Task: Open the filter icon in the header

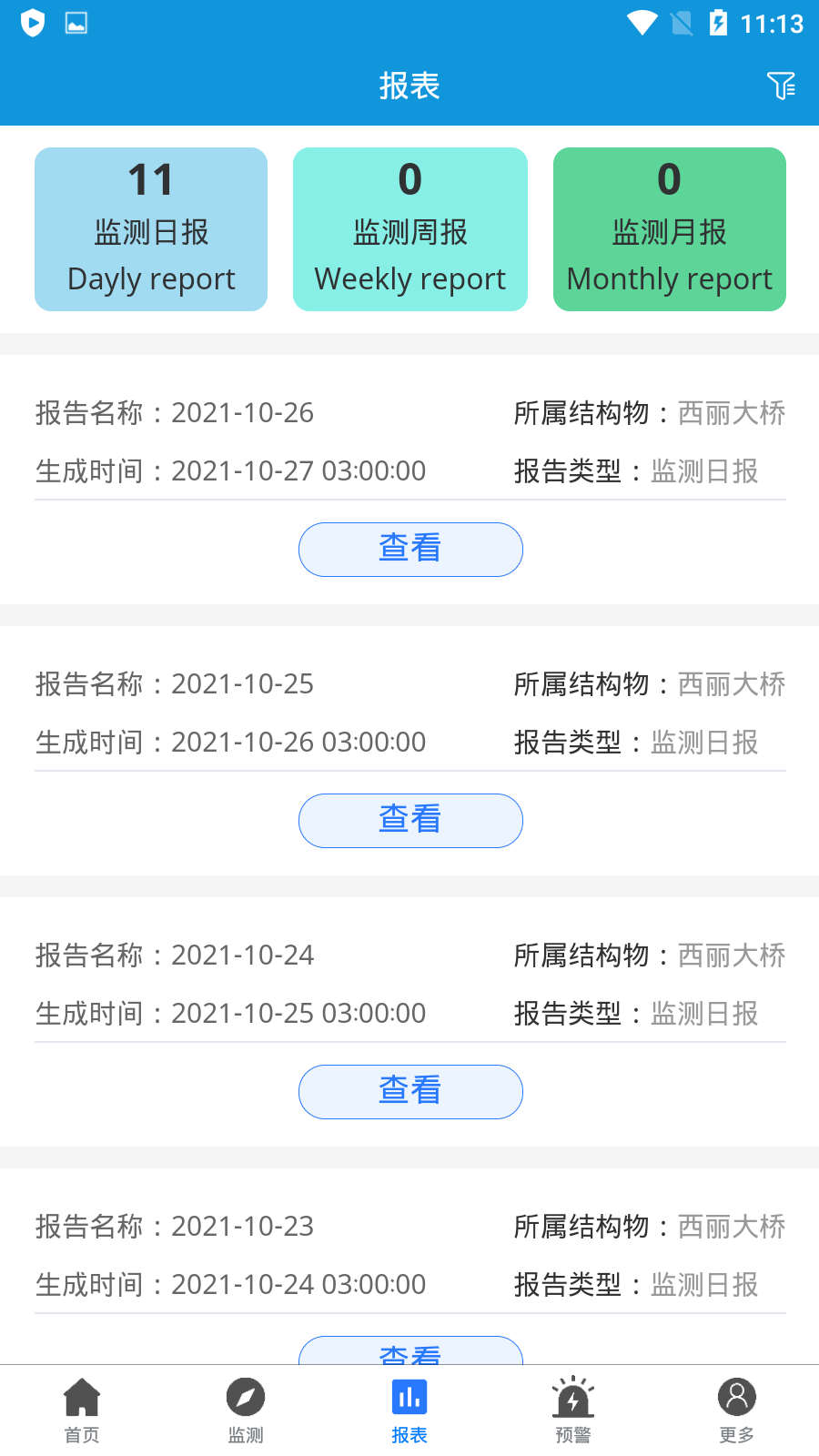Action: [x=781, y=86]
